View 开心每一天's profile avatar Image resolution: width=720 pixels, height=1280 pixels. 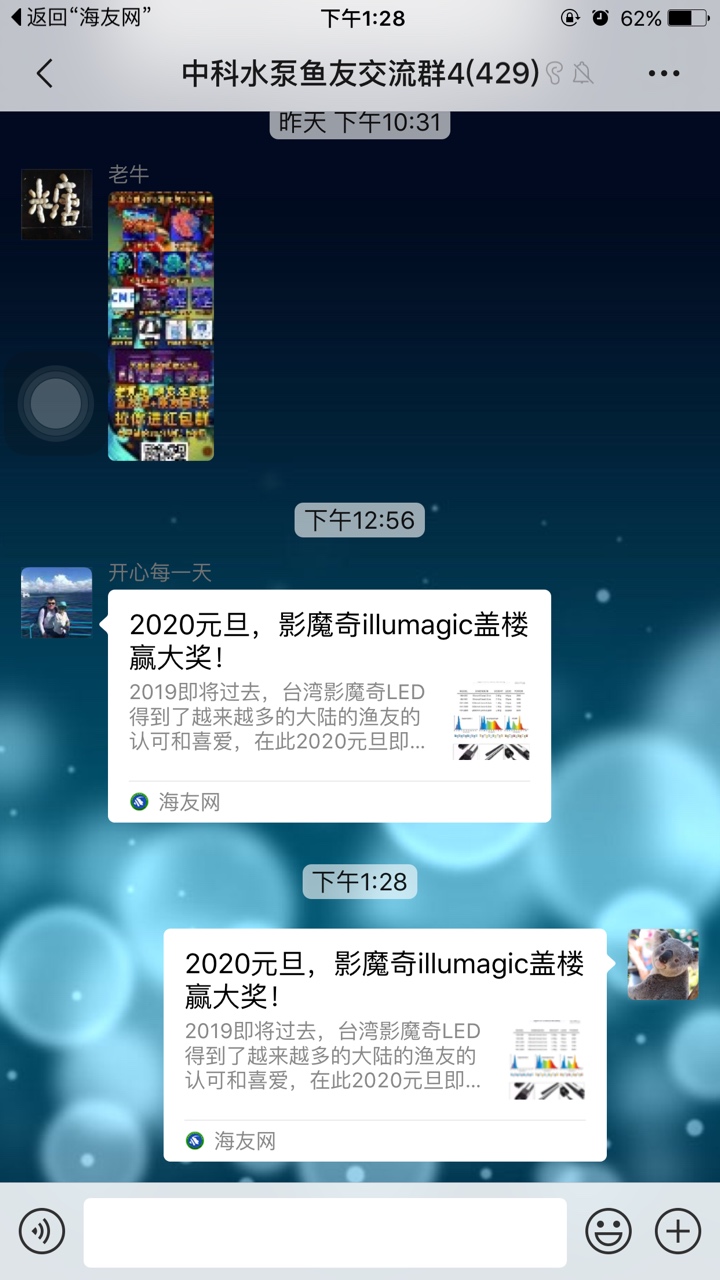pyautogui.click(x=56, y=602)
